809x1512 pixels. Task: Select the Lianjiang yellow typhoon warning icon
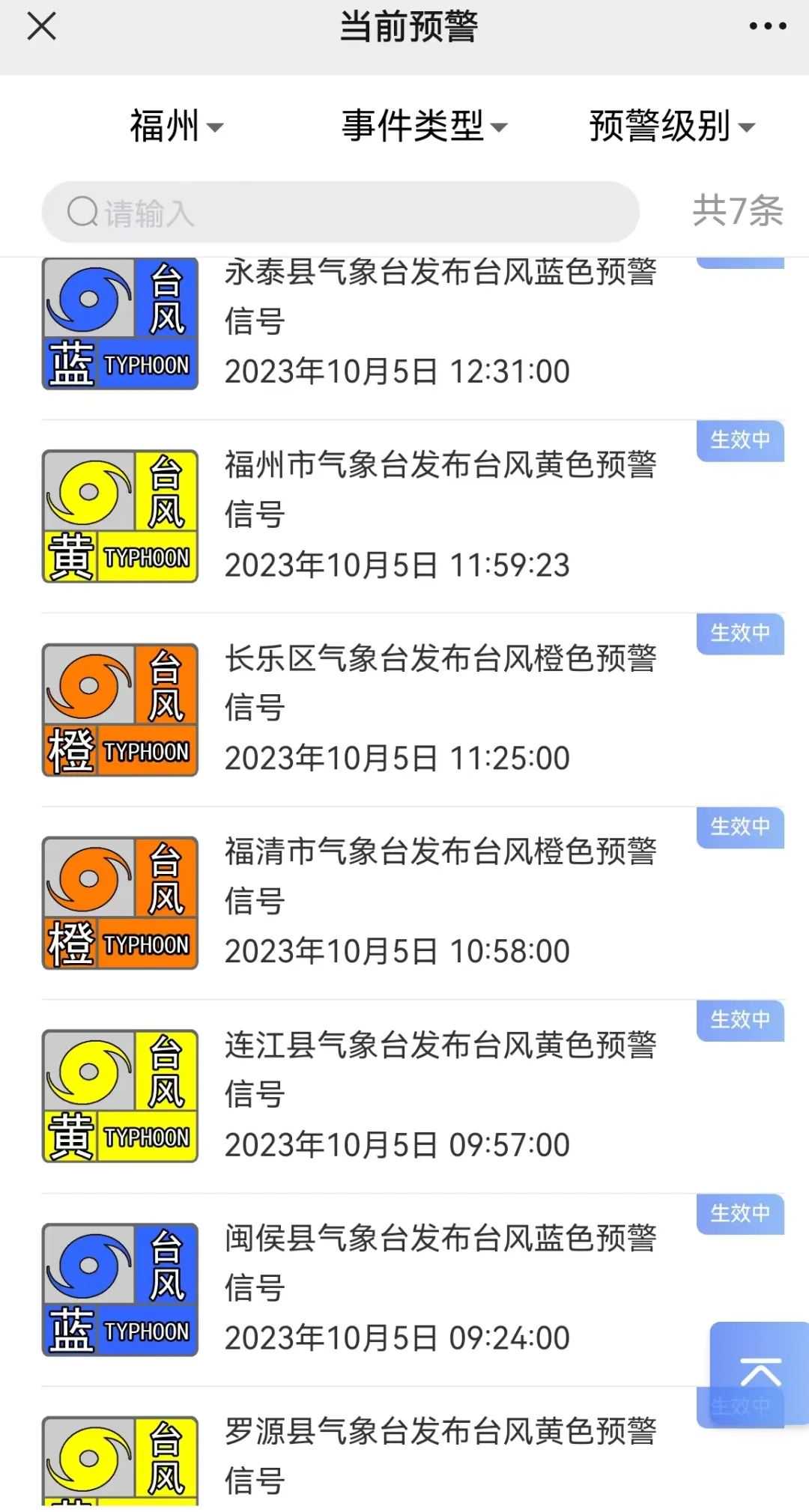118,1095
